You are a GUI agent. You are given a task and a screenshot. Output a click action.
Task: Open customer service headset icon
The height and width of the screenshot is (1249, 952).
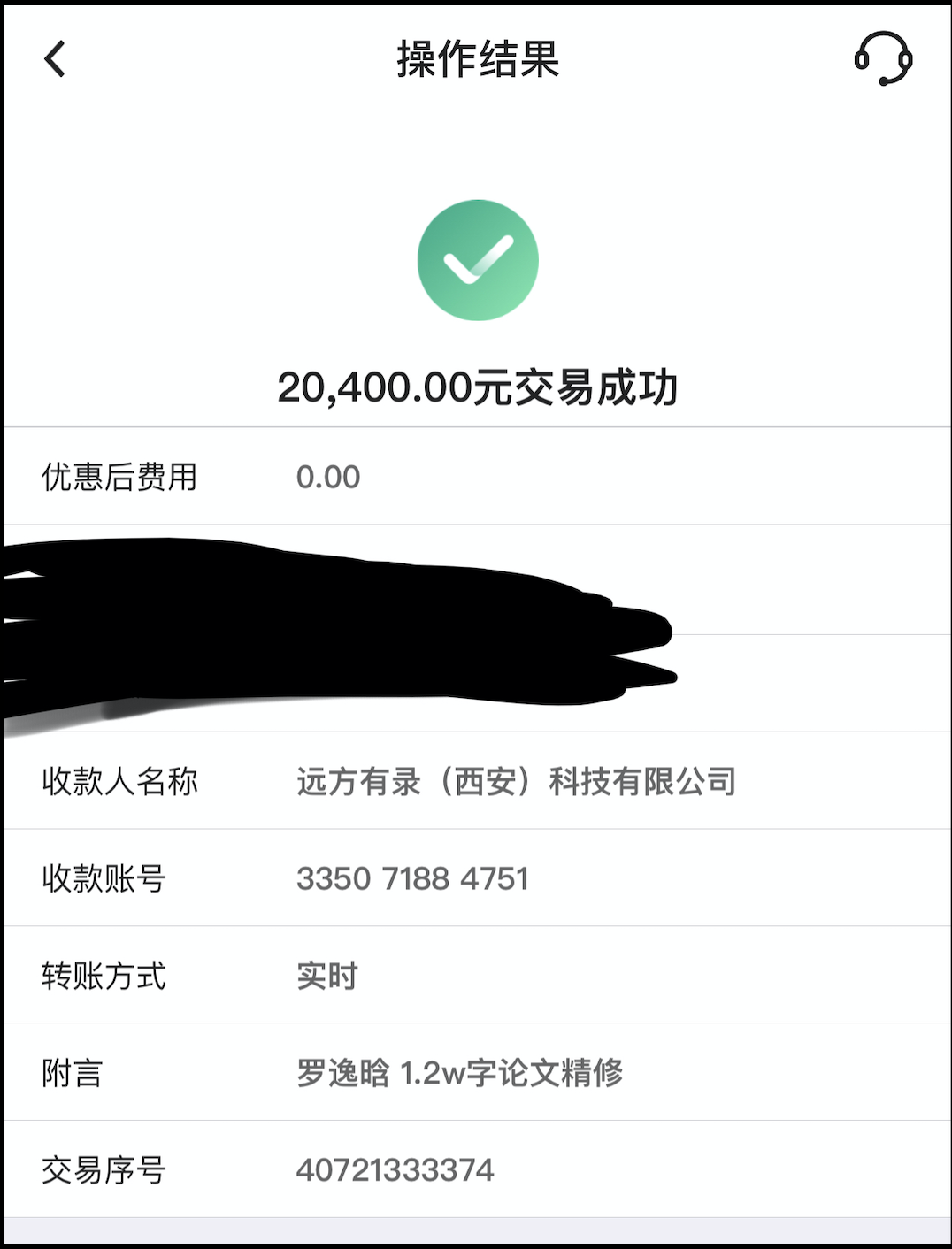tap(882, 58)
